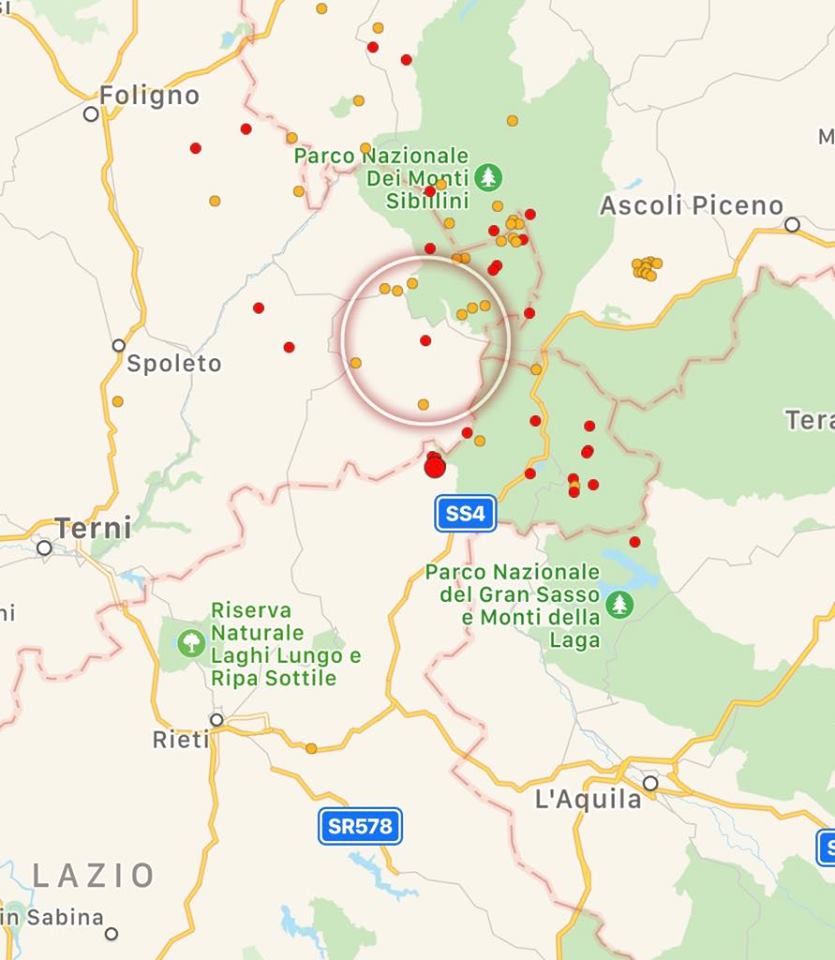The height and width of the screenshot is (960, 835).
Task: Open the orange marker on the road east of Rieti
Action: (311, 748)
